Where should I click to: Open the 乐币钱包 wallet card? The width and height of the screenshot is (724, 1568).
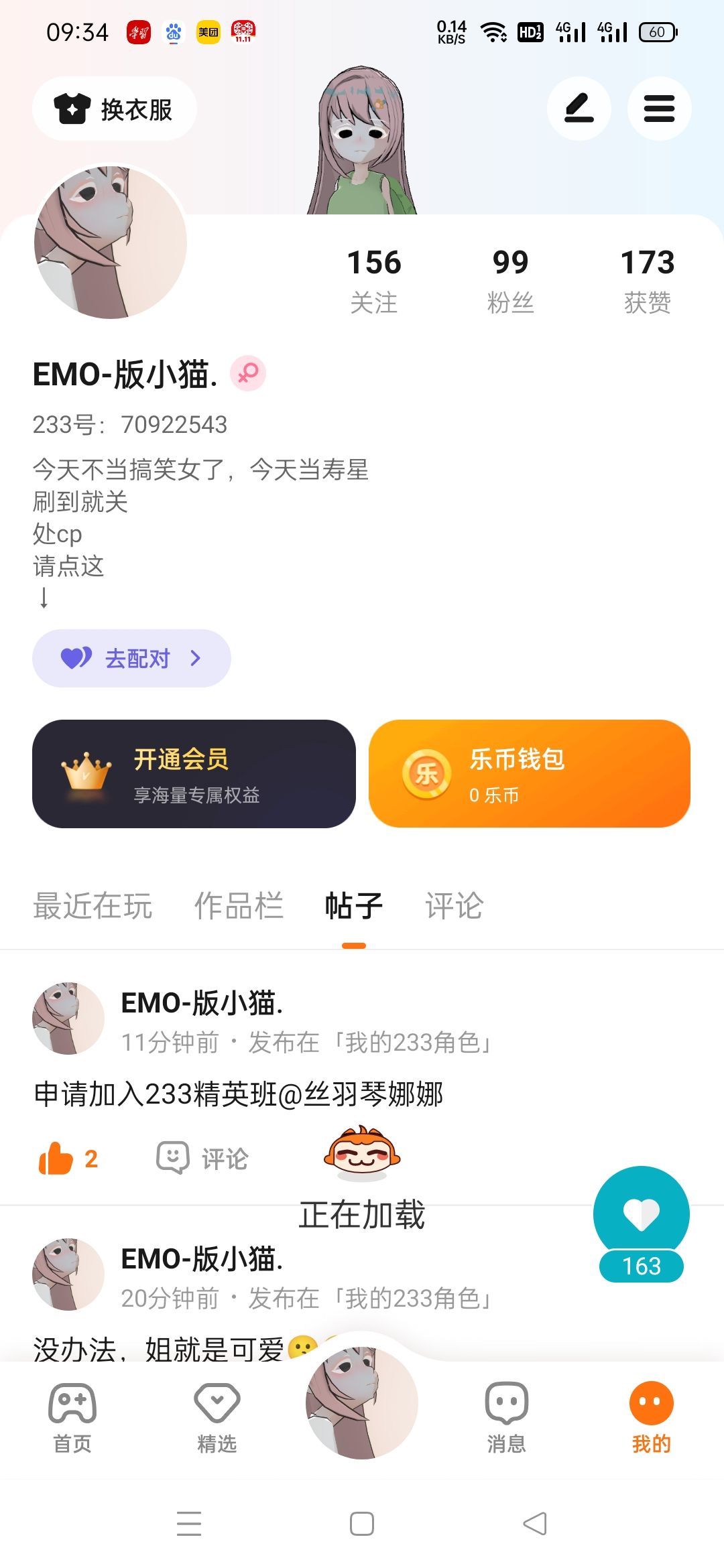tap(529, 774)
